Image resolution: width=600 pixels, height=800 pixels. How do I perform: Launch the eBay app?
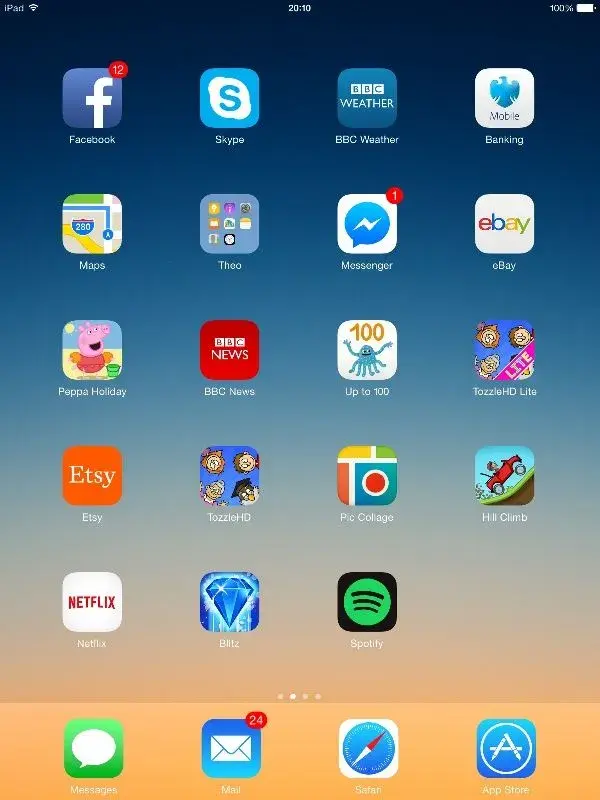click(504, 224)
